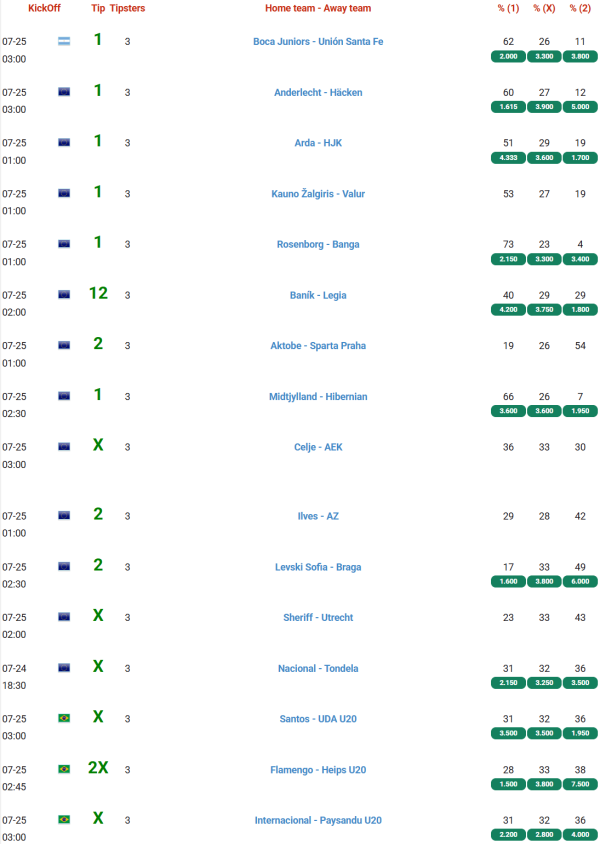Open Santos - UDA U20 match
Image resolution: width=600 pixels, height=844 pixels.
click(318, 719)
